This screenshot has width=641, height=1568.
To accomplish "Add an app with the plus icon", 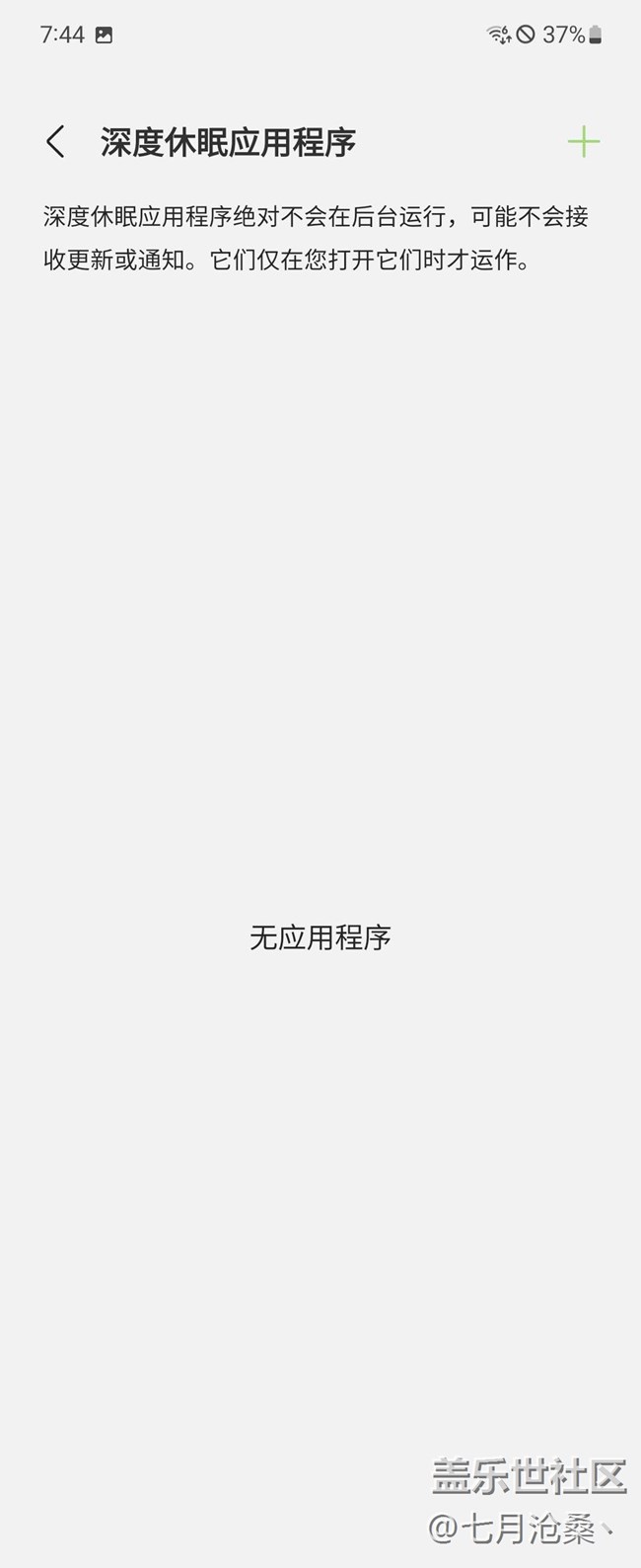I will click(583, 142).
